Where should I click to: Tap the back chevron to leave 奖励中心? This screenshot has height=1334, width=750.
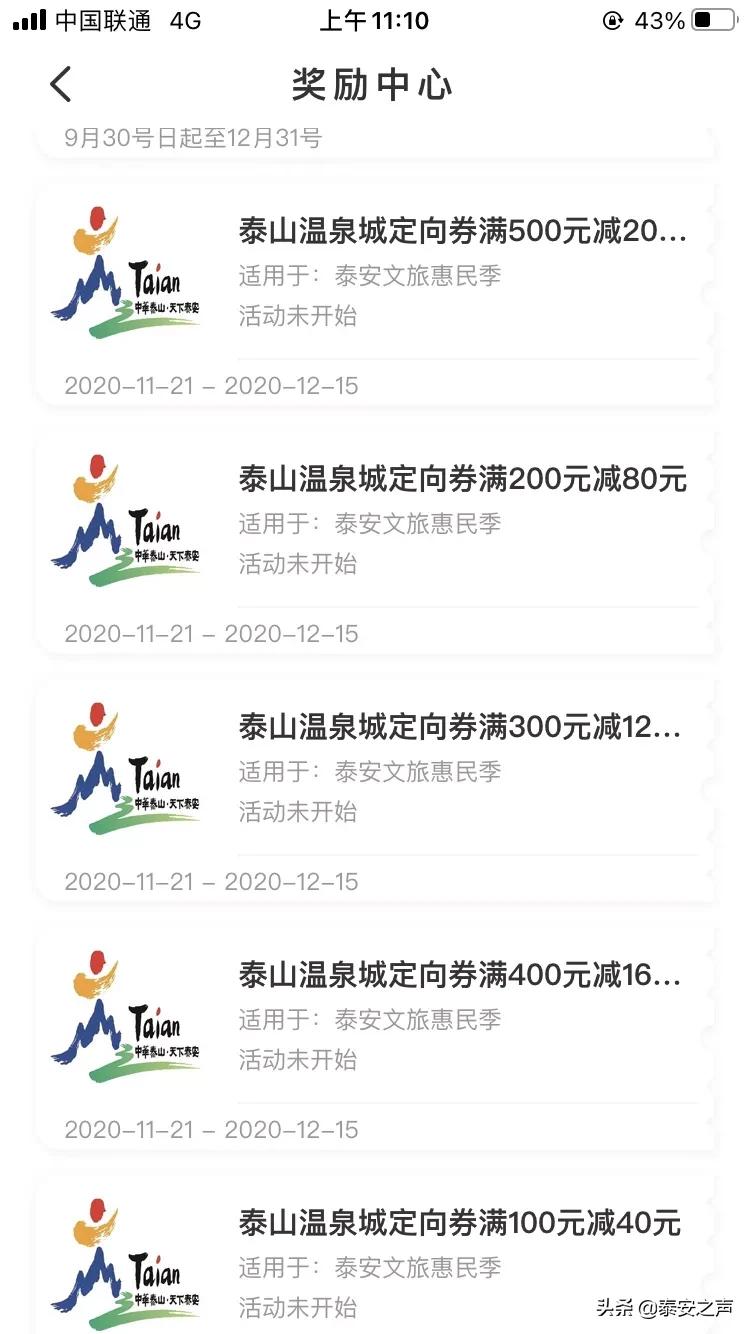click(60, 85)
